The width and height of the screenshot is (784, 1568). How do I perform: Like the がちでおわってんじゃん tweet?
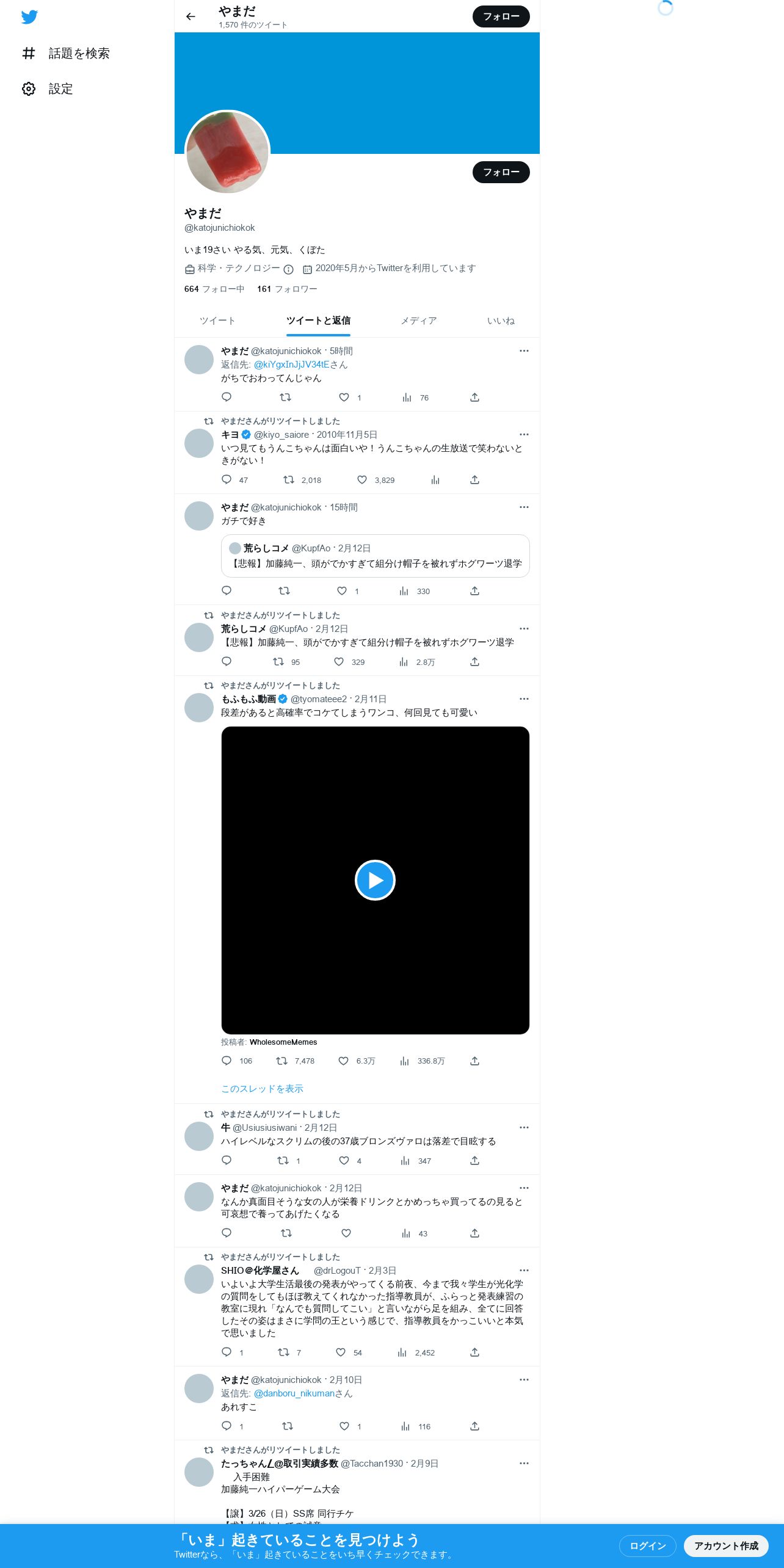pyautogui.click(x=344, y=397)
